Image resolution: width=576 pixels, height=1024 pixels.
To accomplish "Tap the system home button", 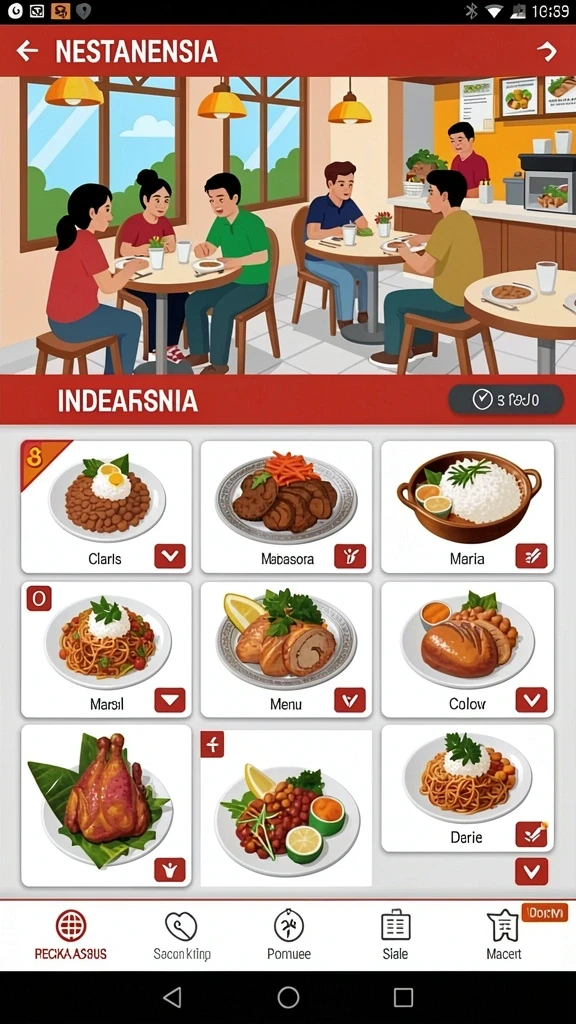I will click(x=288, y=997).
